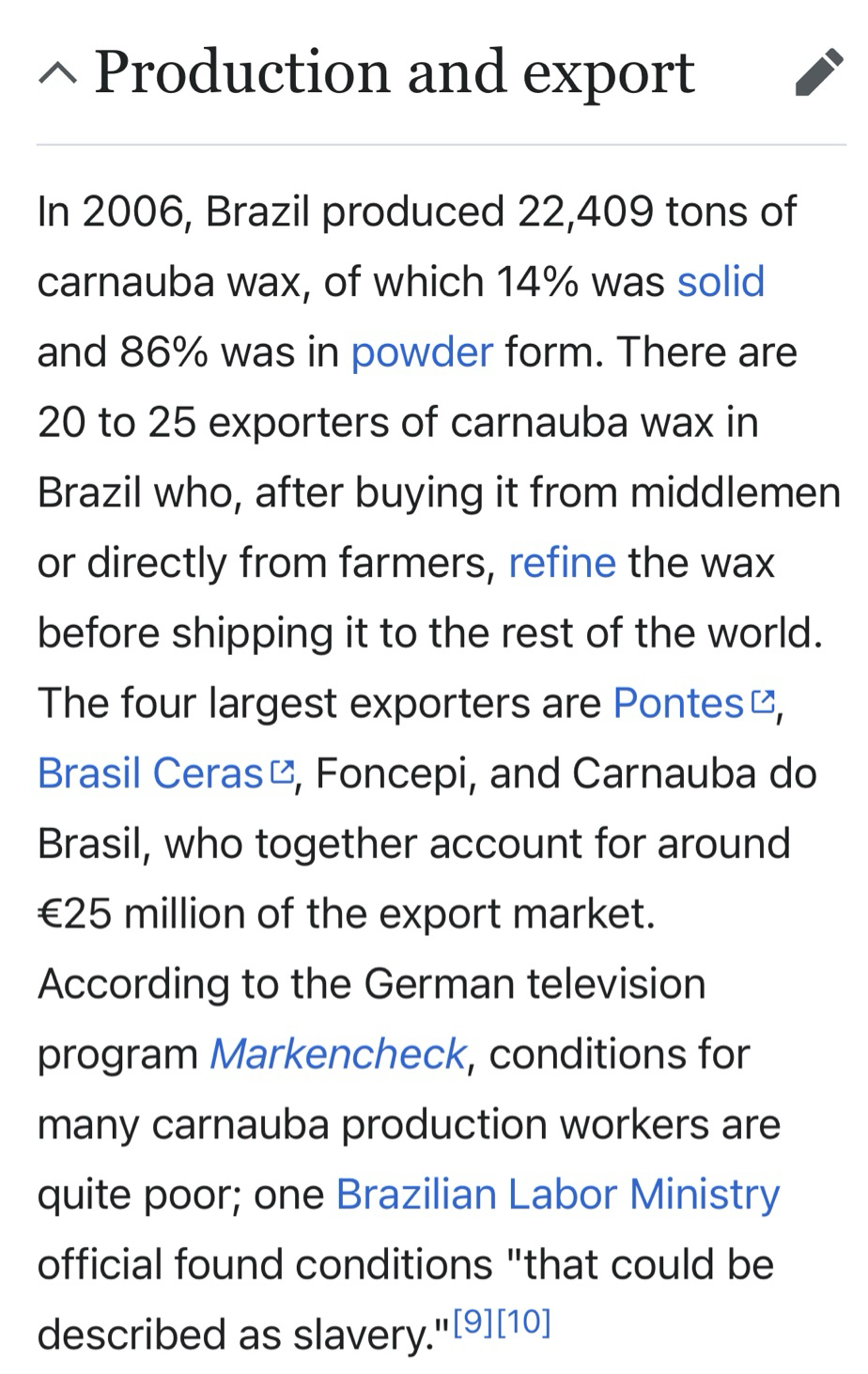
Task: View citation reference 9
Action: click(473, 1323)
